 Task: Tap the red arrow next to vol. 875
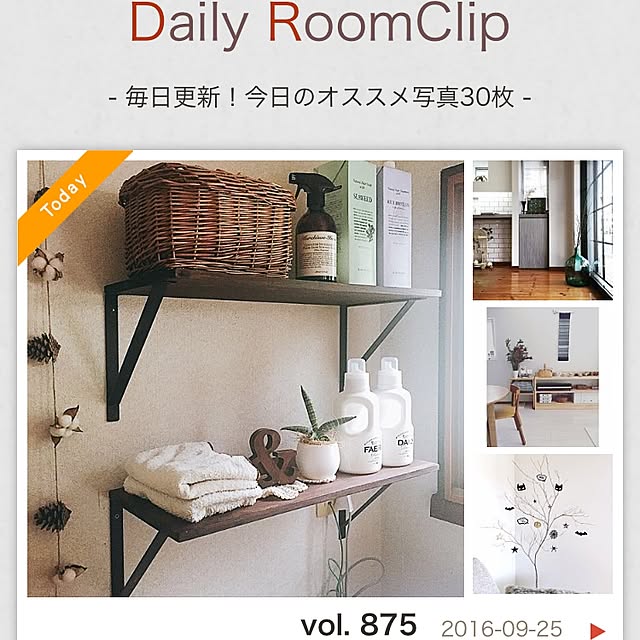click(598, 630)
